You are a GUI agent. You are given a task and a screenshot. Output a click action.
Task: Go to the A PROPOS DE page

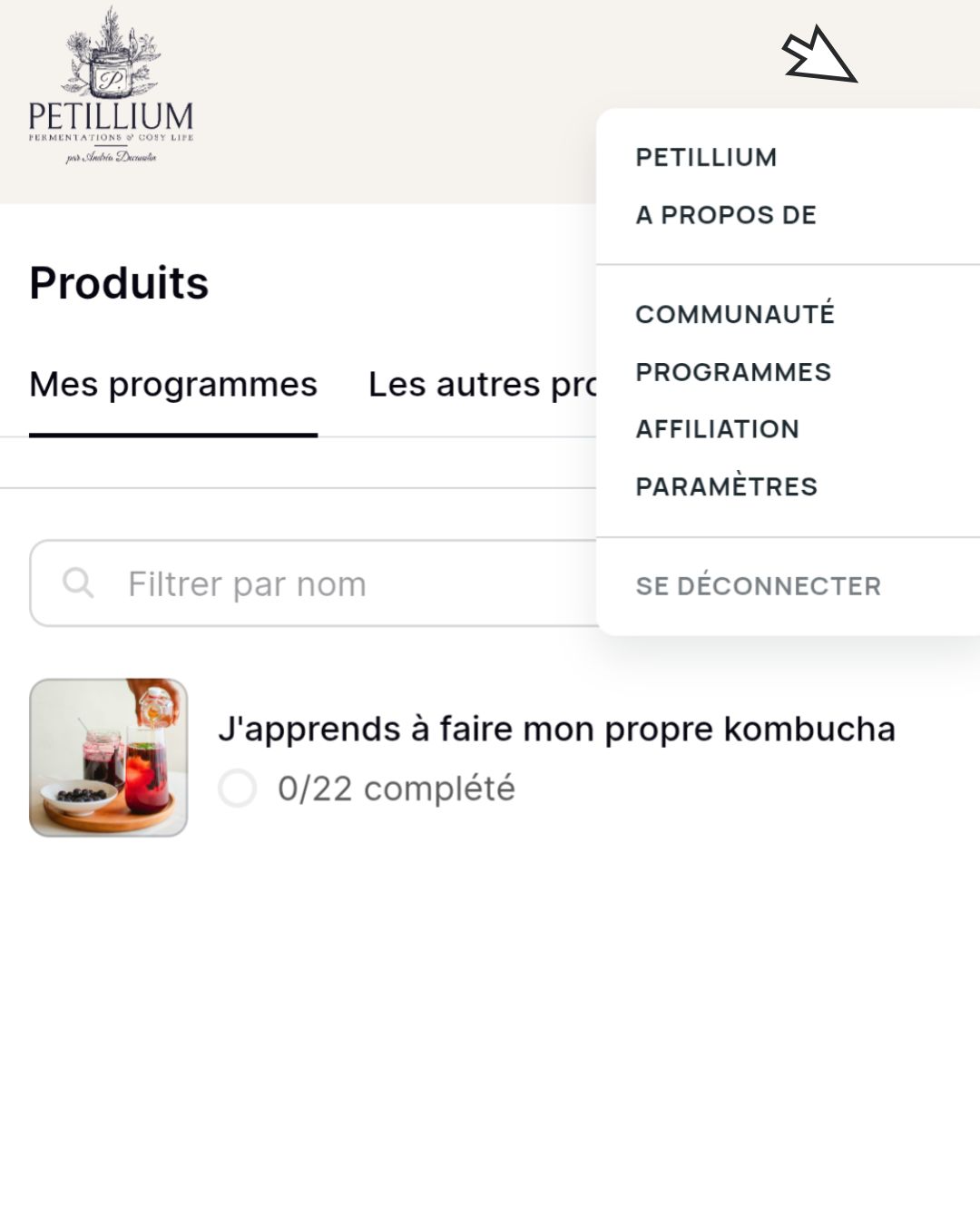(726, 215)
